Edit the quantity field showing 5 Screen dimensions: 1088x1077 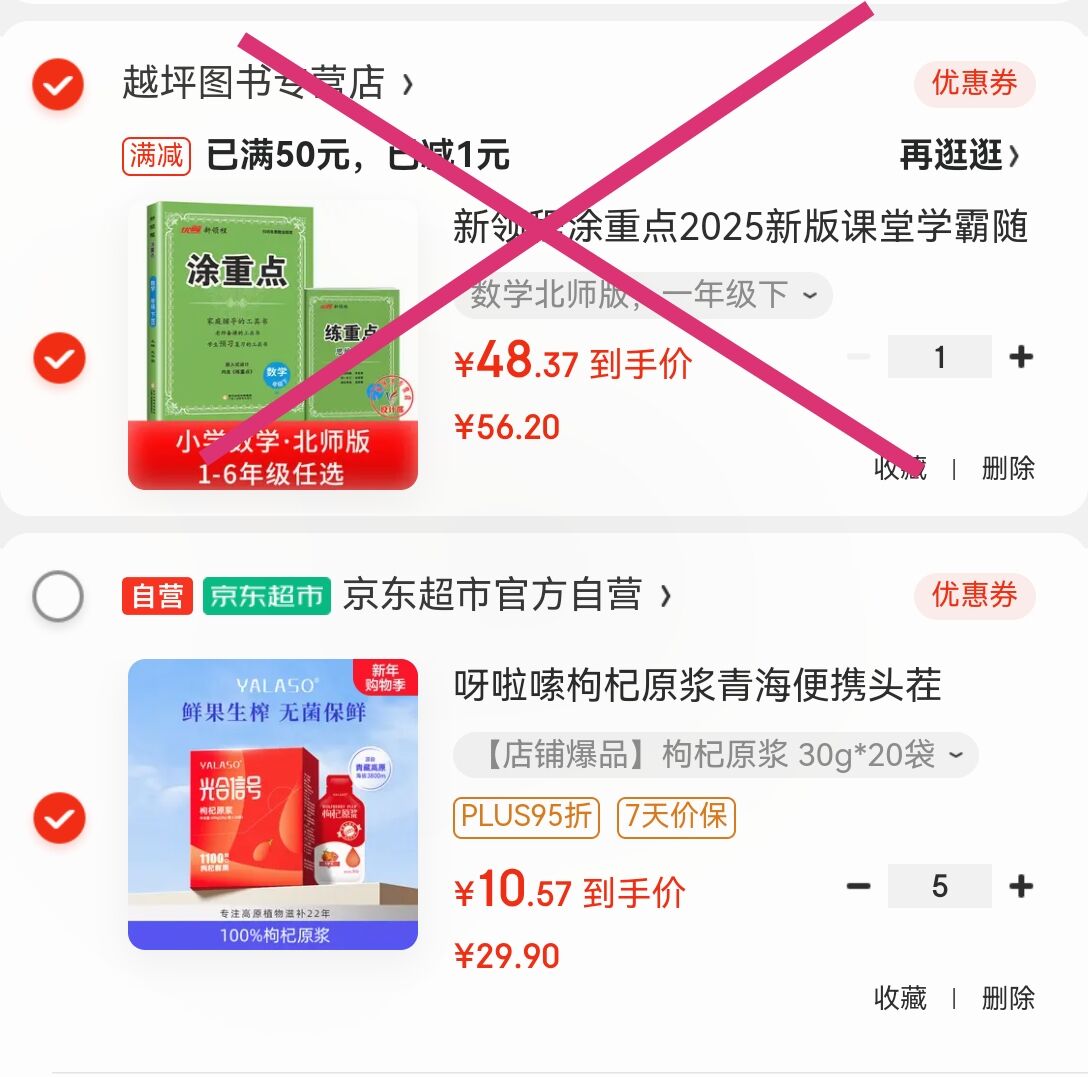point(940,886)
